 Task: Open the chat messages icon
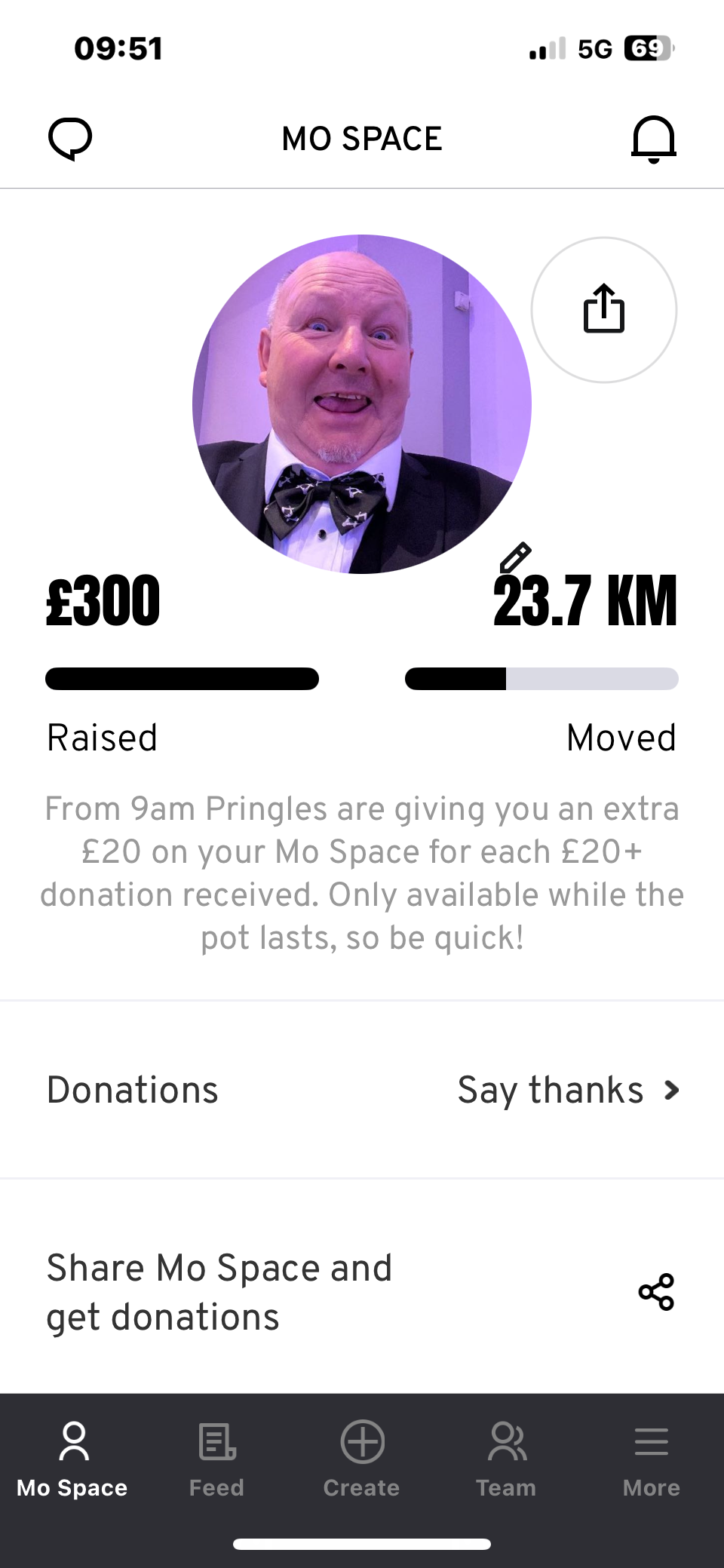[x=70, y=139]
